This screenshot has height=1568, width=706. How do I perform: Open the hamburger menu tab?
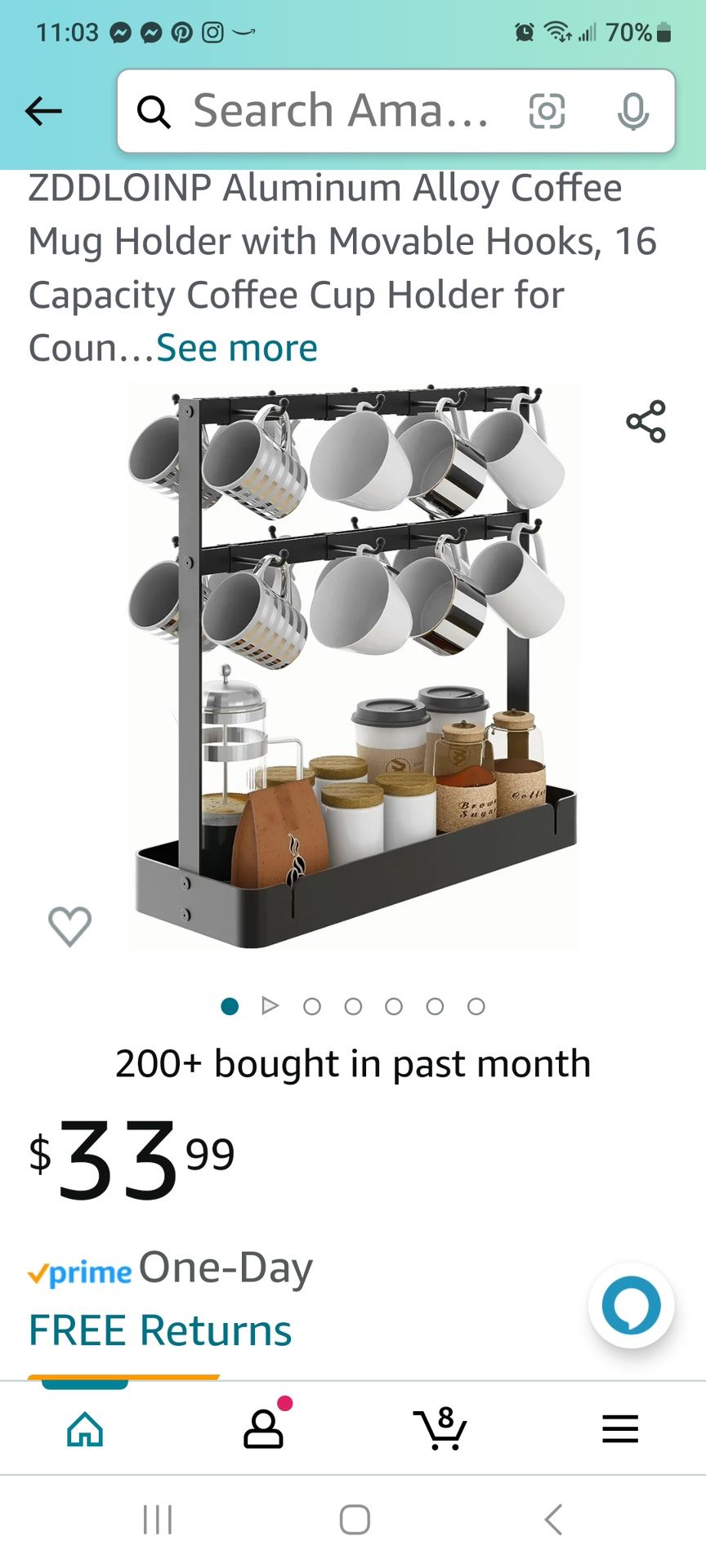click(x=619, y=1429)
